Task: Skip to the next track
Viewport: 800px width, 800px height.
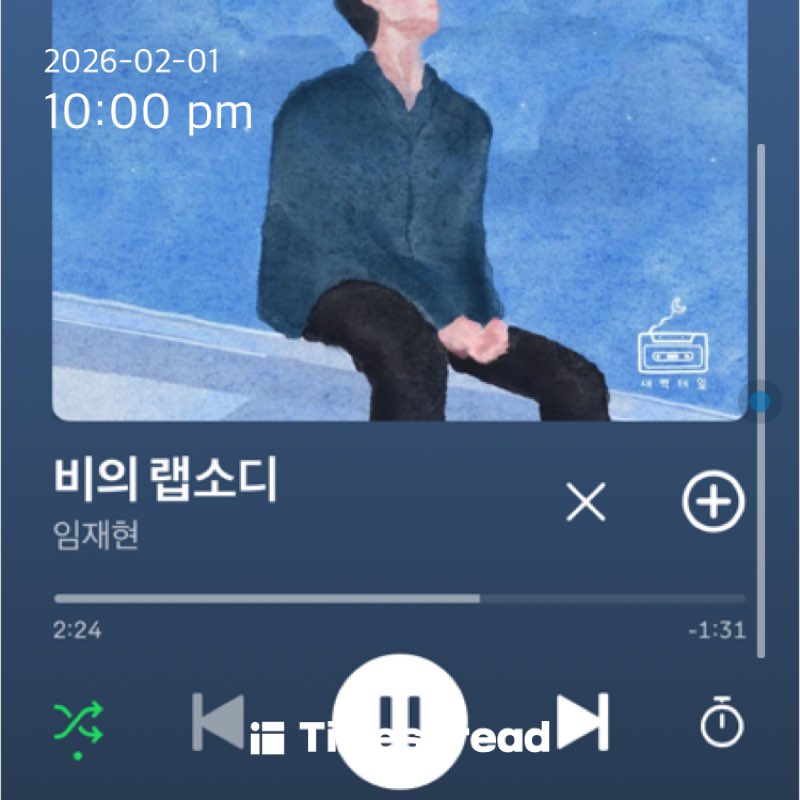Action: pos(583,721)
